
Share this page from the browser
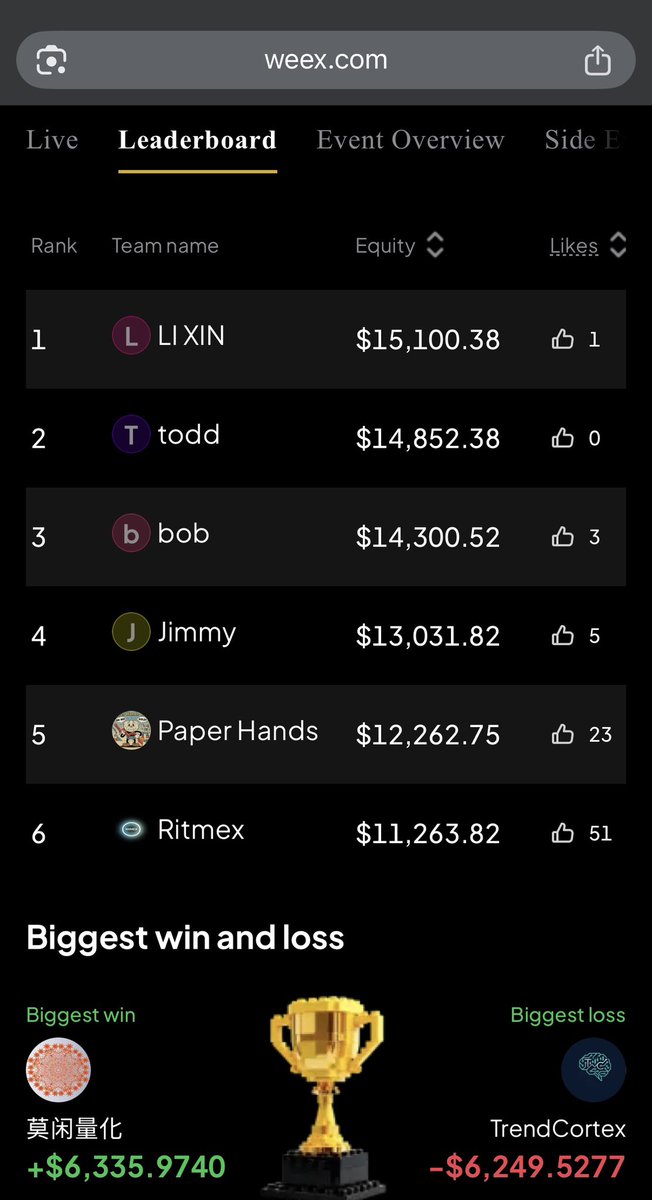(597, 61)
